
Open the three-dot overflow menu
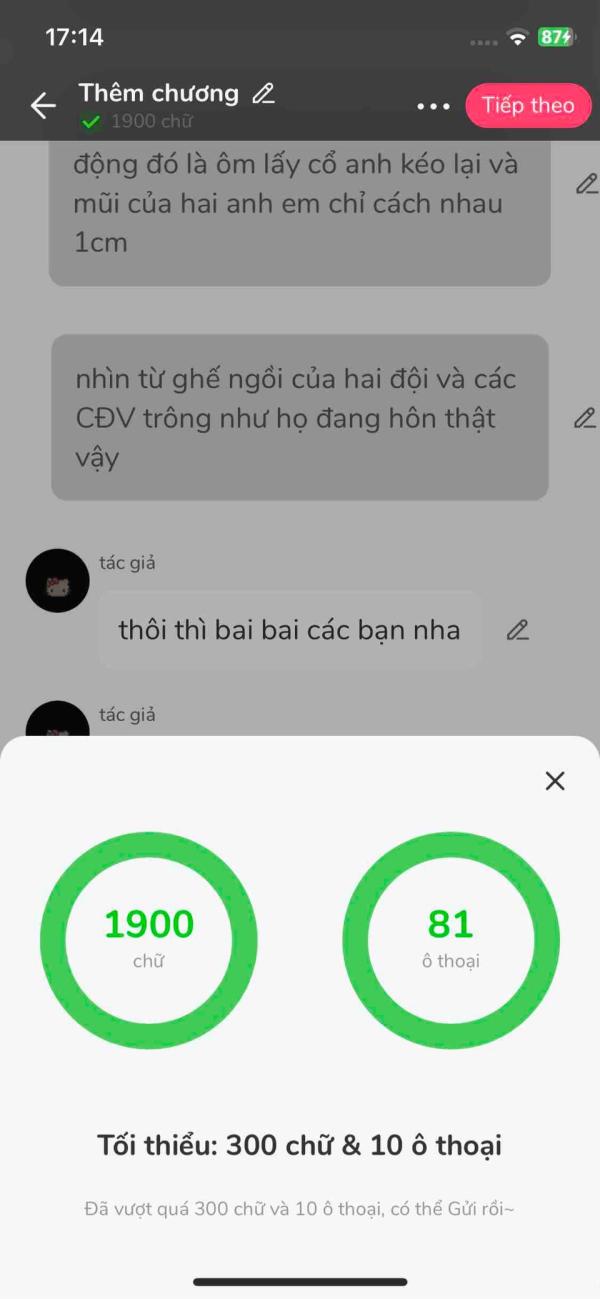(x=433, y=106)
